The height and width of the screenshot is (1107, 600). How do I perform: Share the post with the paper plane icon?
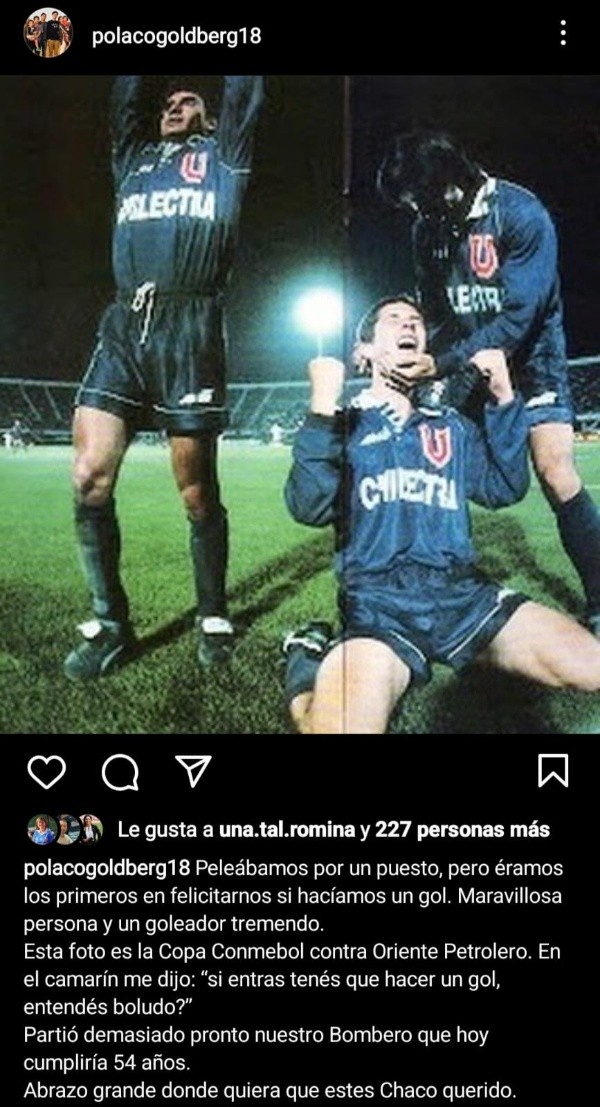pos(193,770)
